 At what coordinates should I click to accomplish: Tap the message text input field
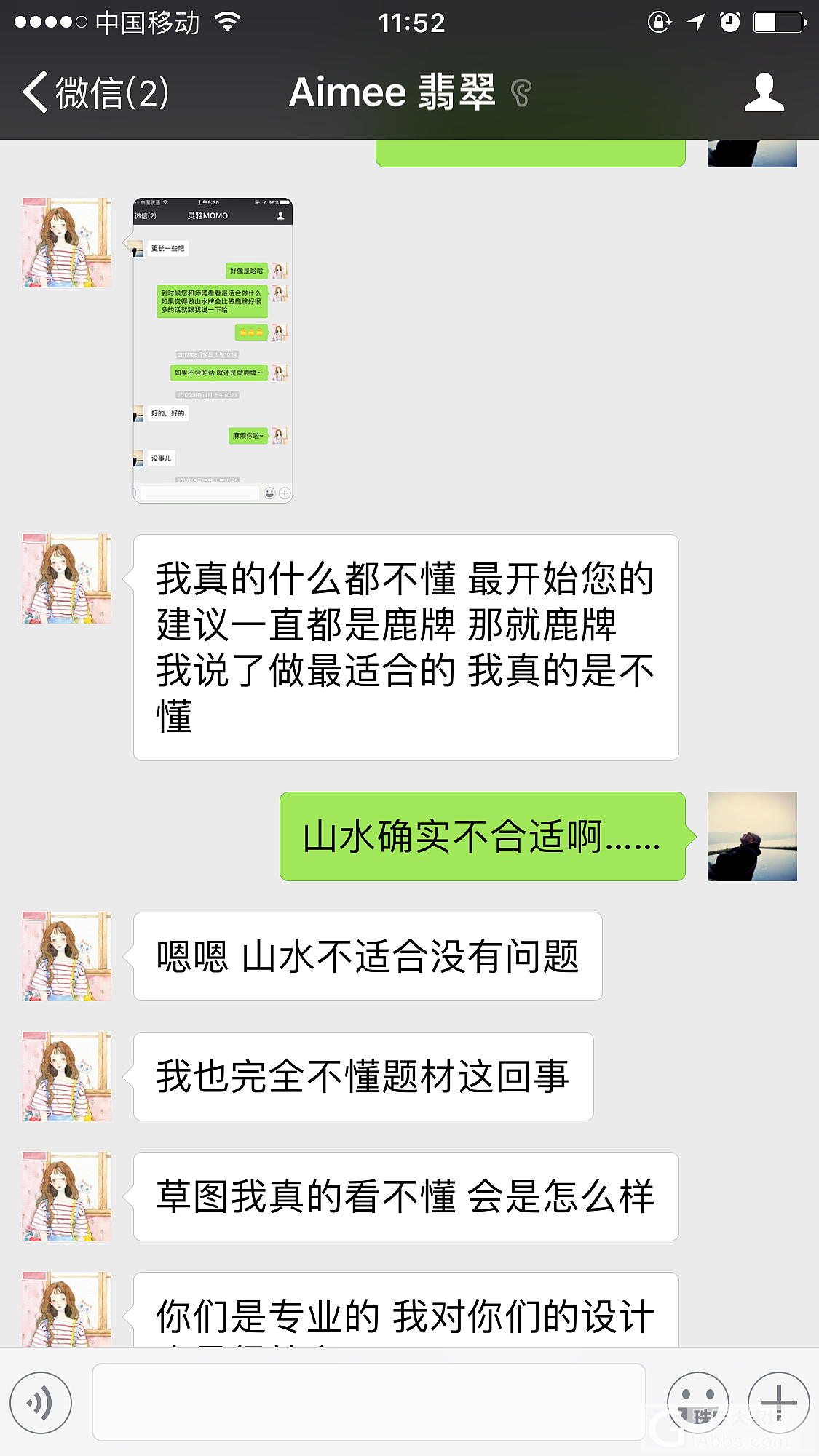coord(368,1402)
